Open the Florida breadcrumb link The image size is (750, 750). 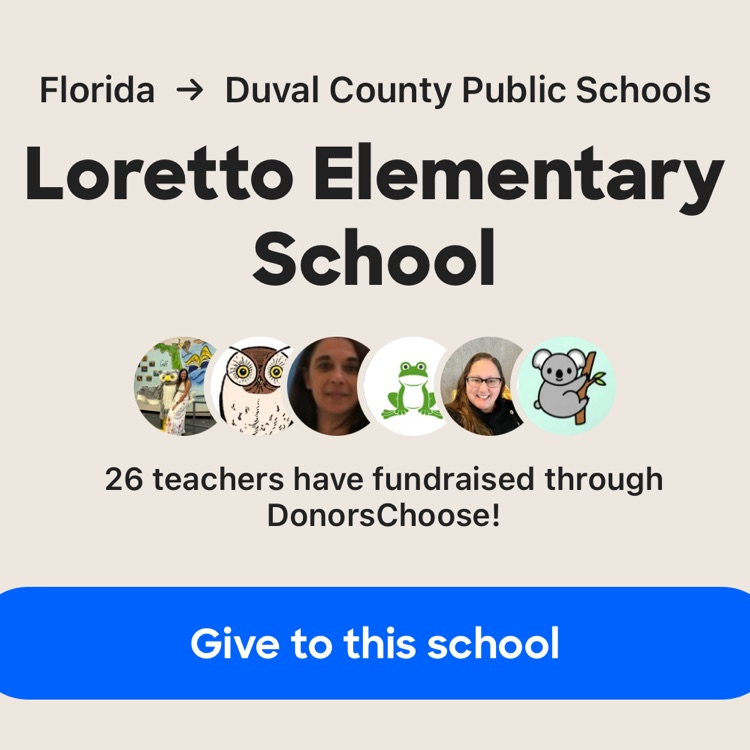coord(97,90)
